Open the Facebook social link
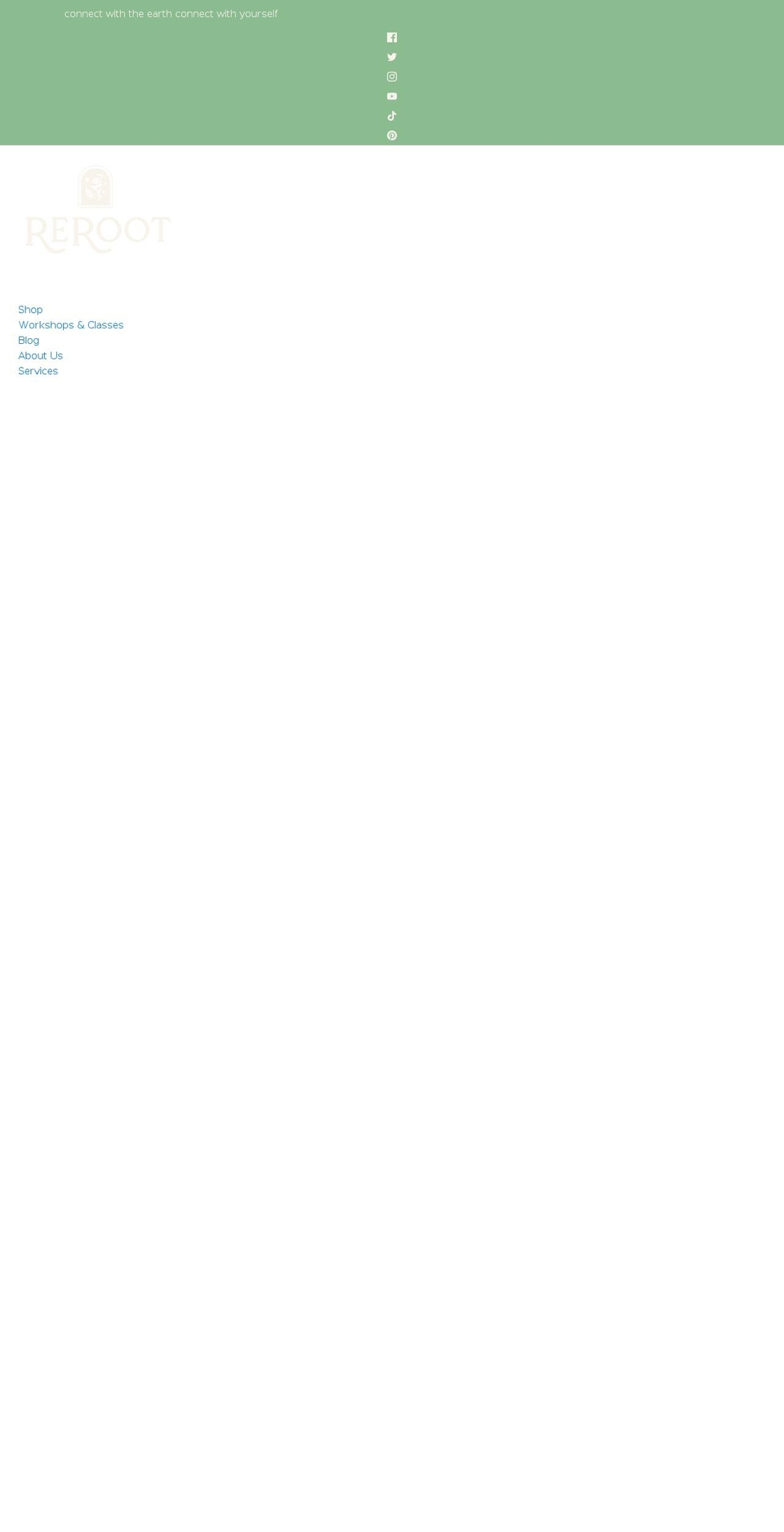 coord(392,38)
